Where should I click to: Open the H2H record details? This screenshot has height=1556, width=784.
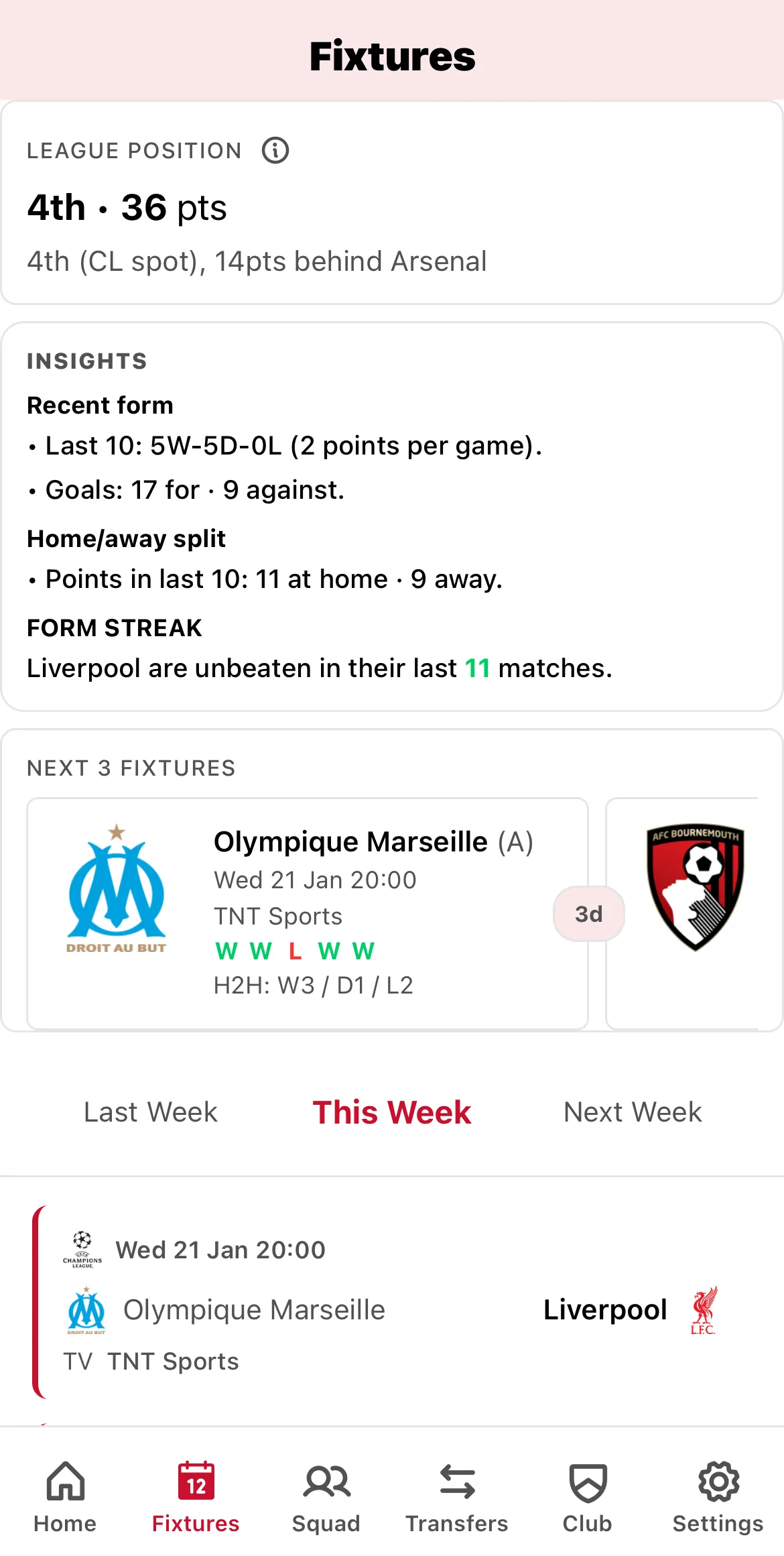[313, 985]
